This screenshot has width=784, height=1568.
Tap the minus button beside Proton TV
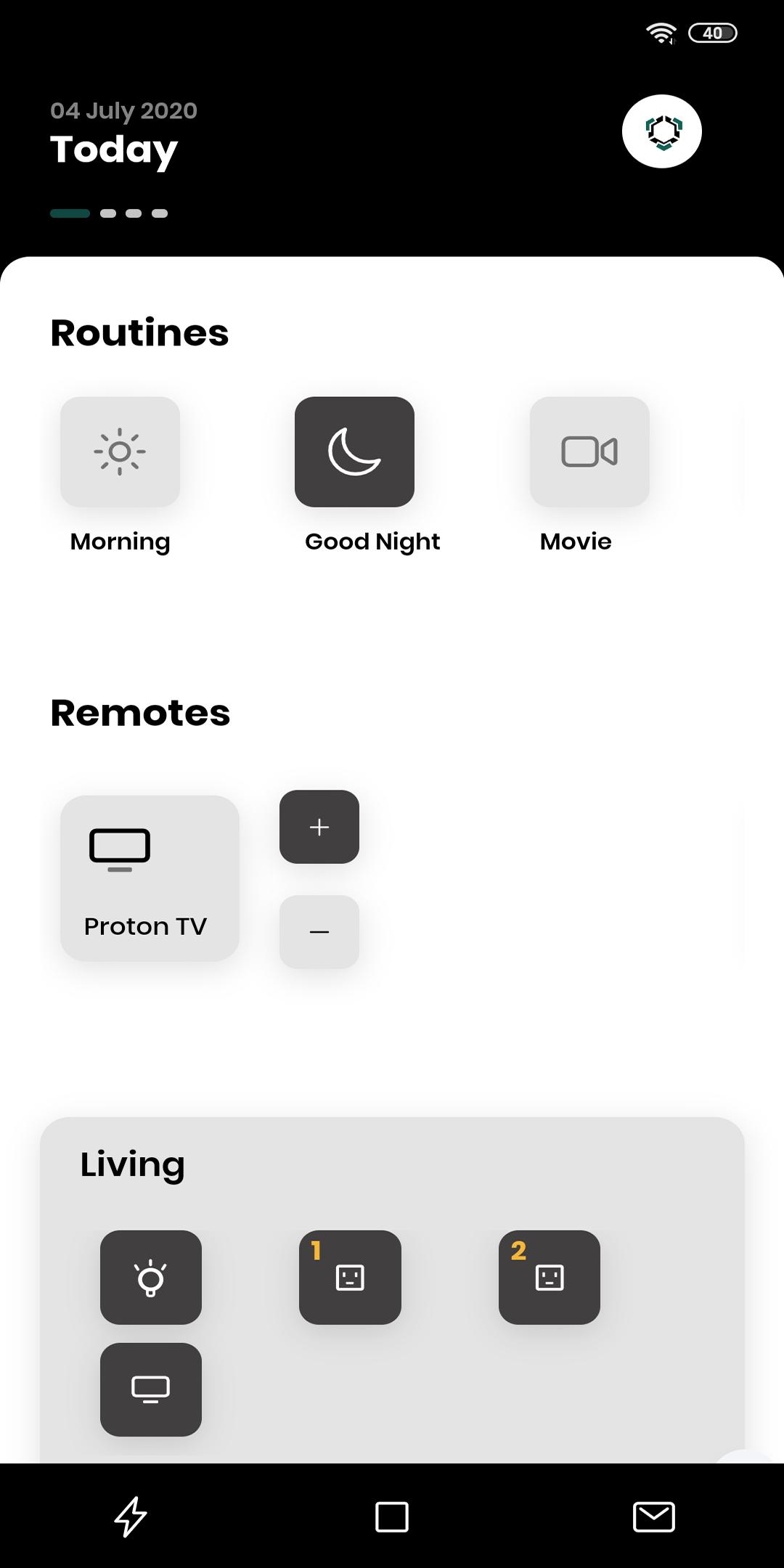coord(319,932)
